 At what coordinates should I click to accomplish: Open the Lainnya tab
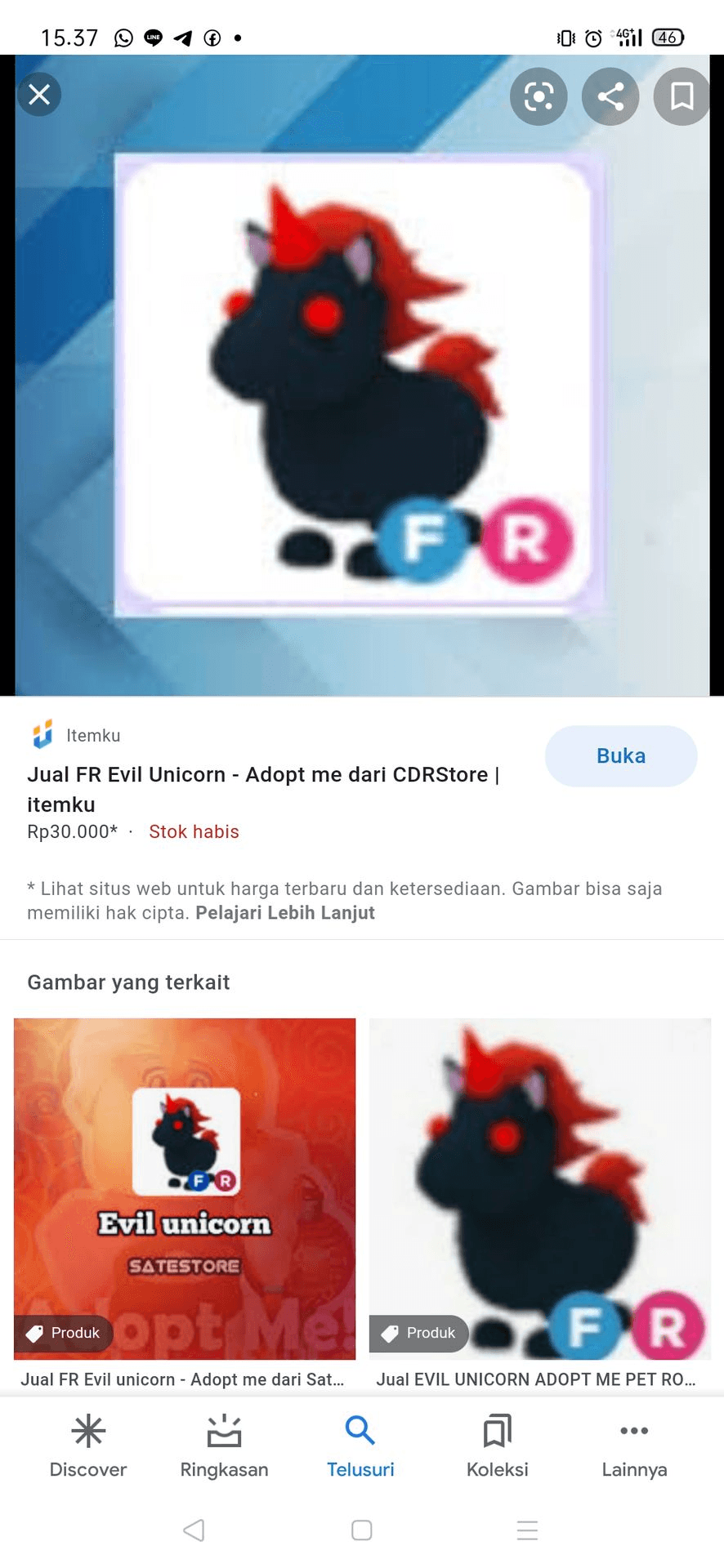click(634, 1446)
